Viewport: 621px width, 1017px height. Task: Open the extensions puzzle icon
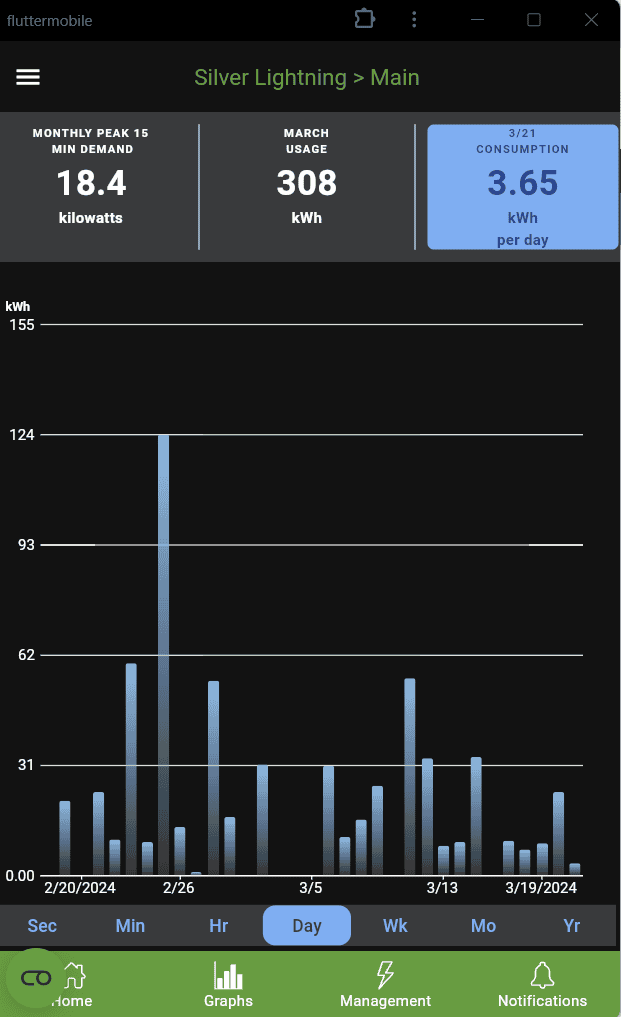[x=364, y=19]
